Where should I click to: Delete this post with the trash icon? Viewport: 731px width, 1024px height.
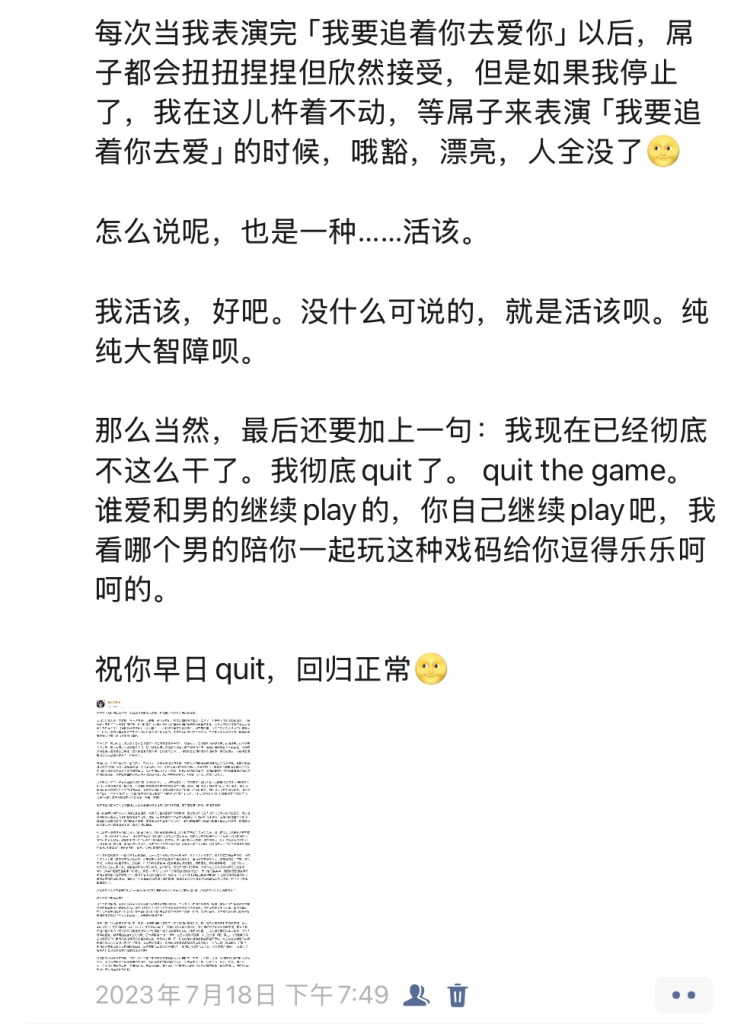457,994
